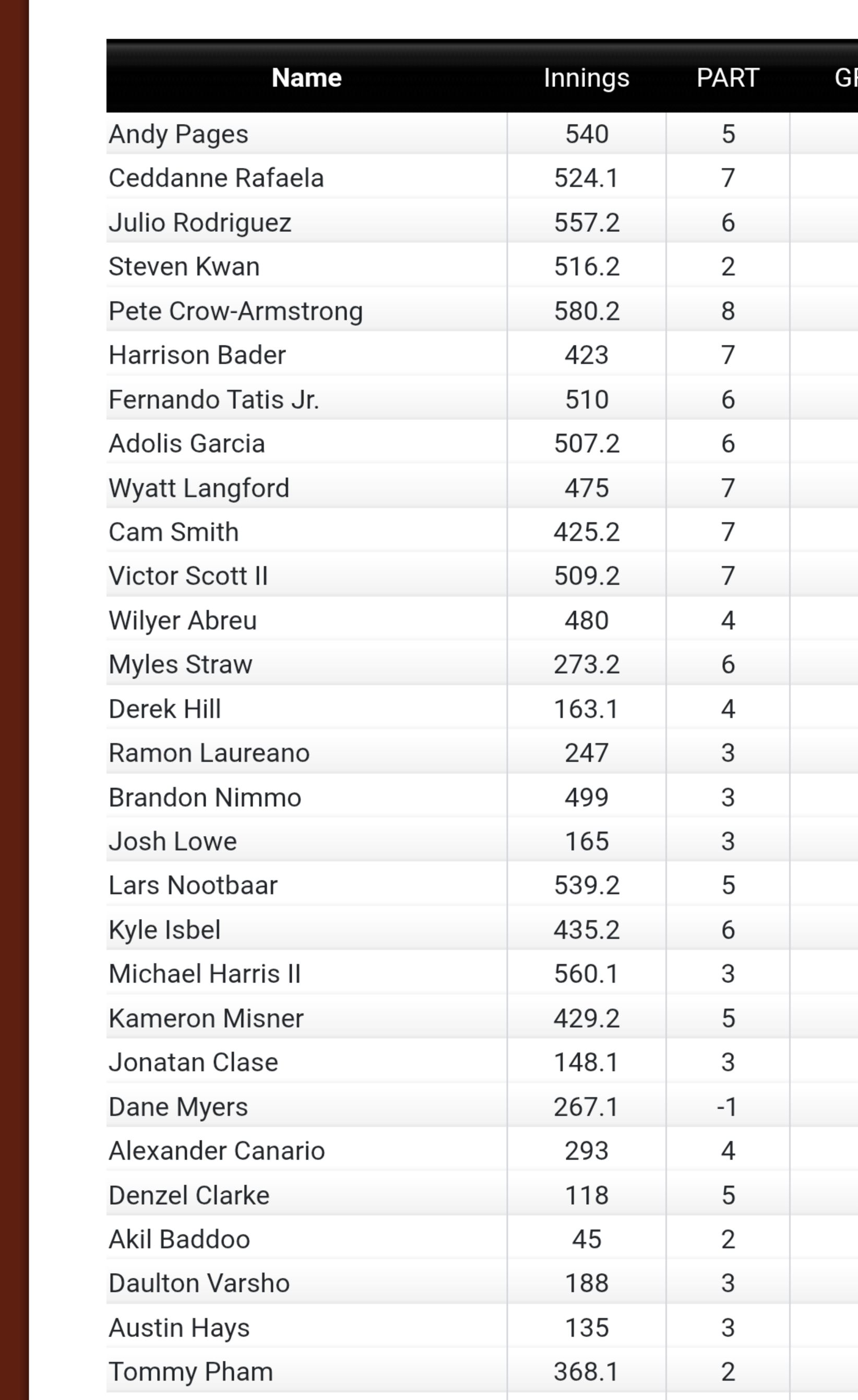Sort the table by Name column

click(x=307, y=78)
